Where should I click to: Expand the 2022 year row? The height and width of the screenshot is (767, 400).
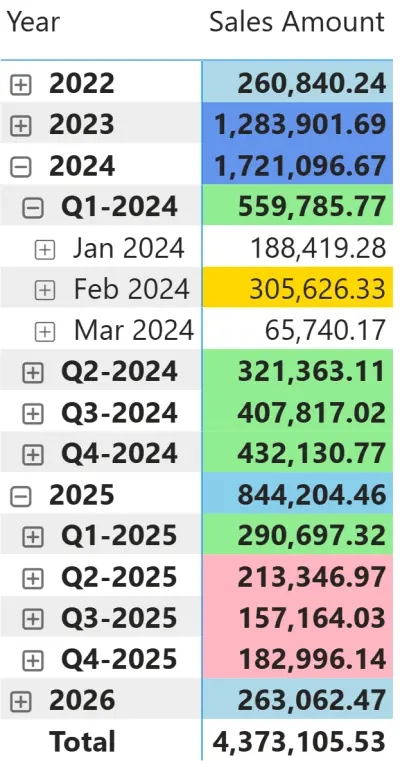tap(21, 86)
